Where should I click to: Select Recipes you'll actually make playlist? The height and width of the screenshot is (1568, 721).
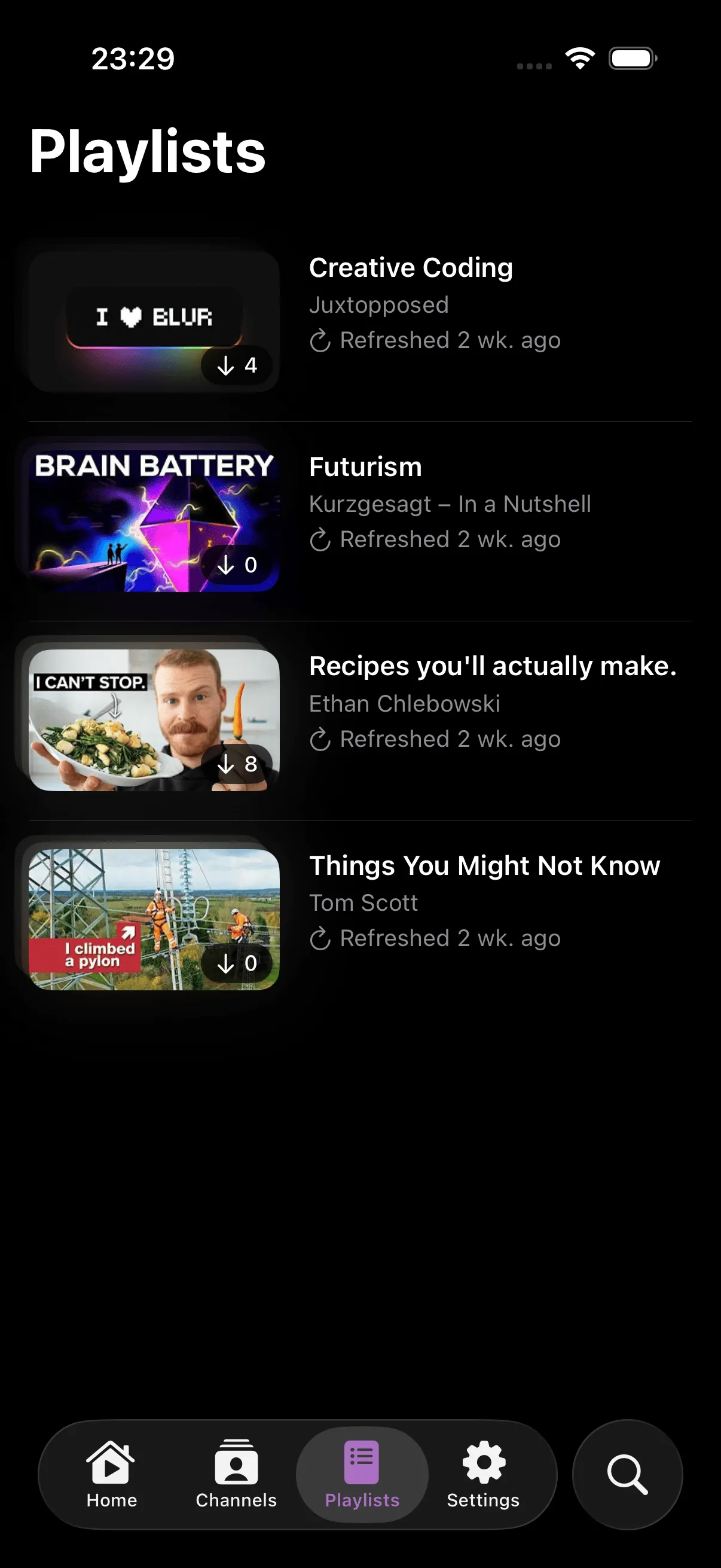coord(493,666)
